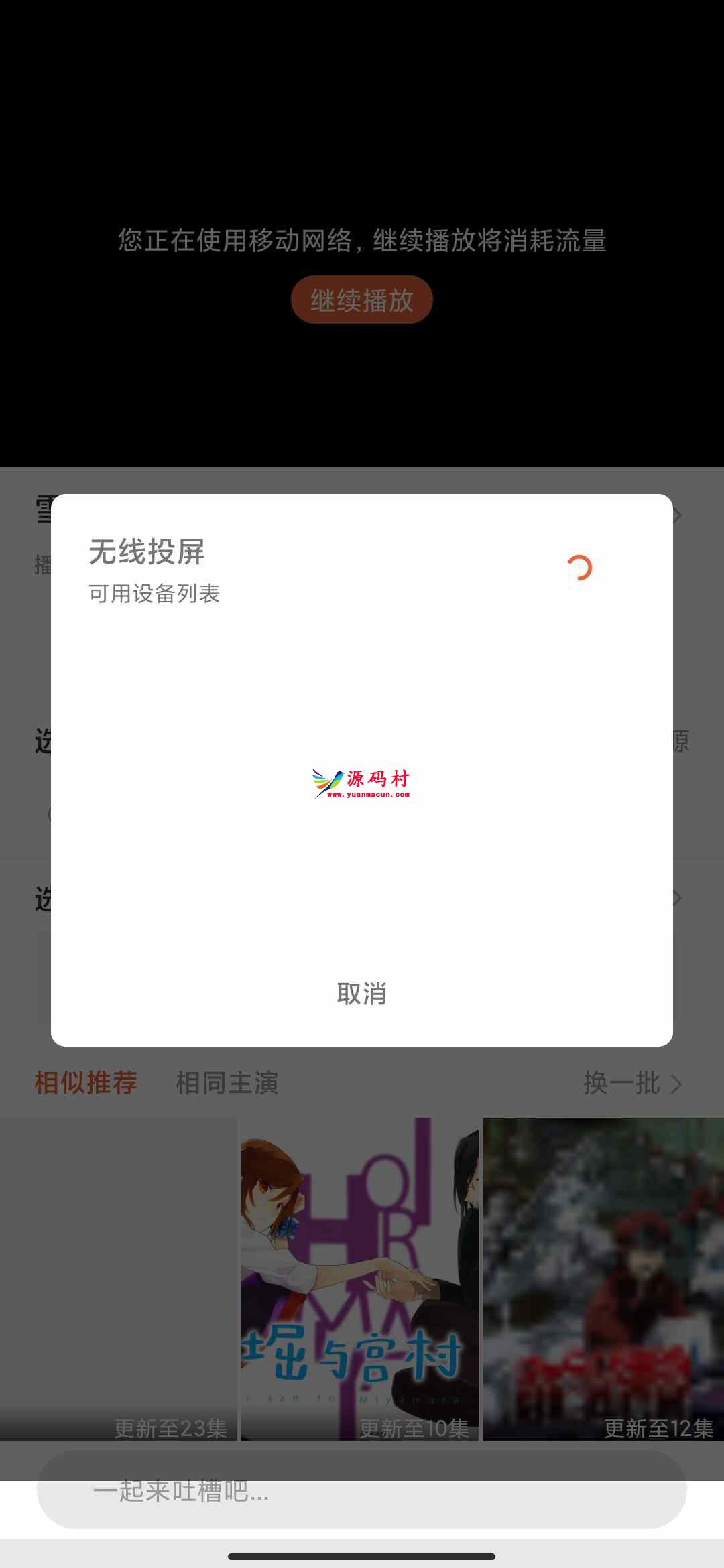Tap 取消 to close the casting dialog
This screenshot has width=724, height=1568.
[361, 994]
